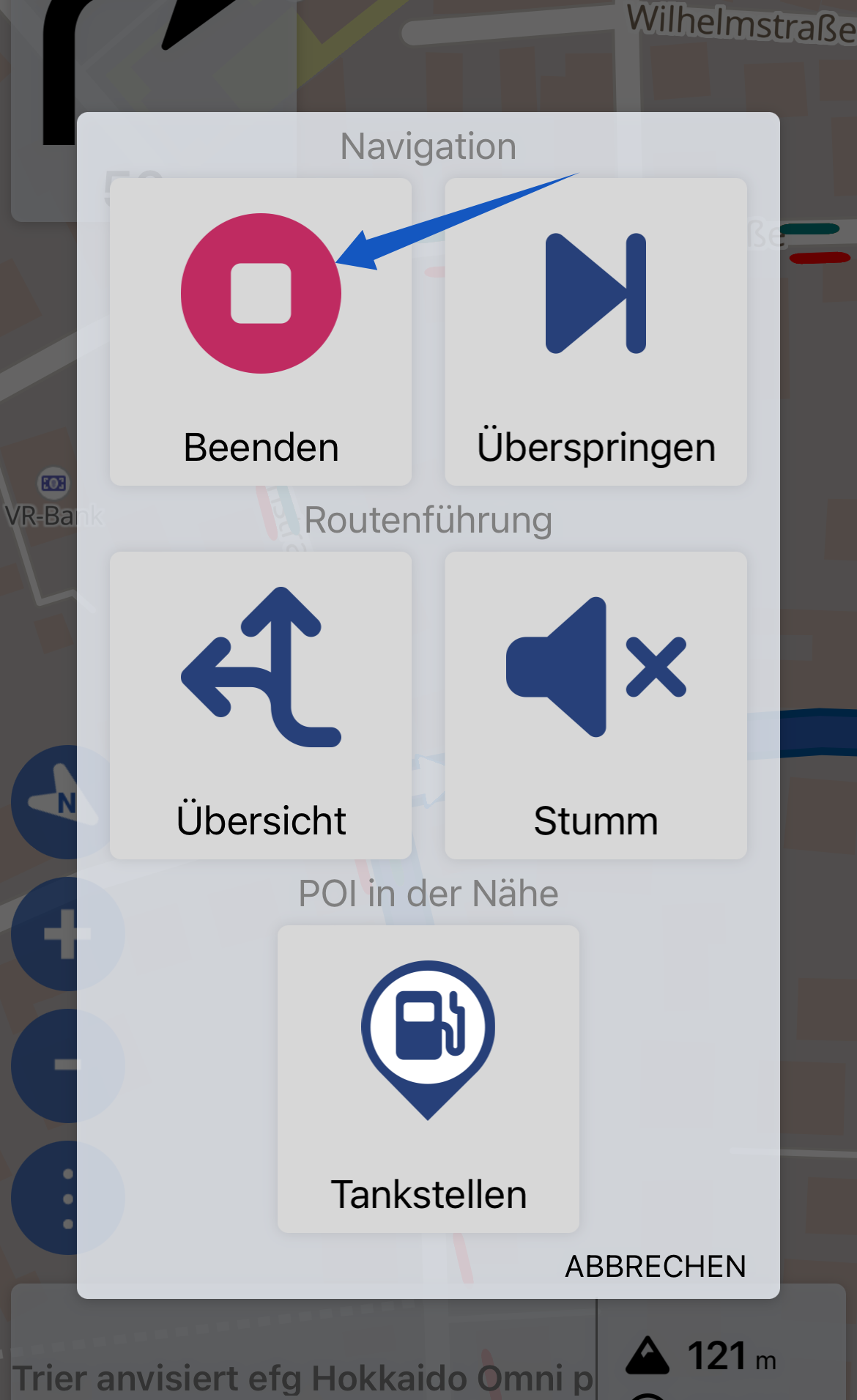
Task: Mute voice guidance with Stumm
Action: tap(596, 705)
